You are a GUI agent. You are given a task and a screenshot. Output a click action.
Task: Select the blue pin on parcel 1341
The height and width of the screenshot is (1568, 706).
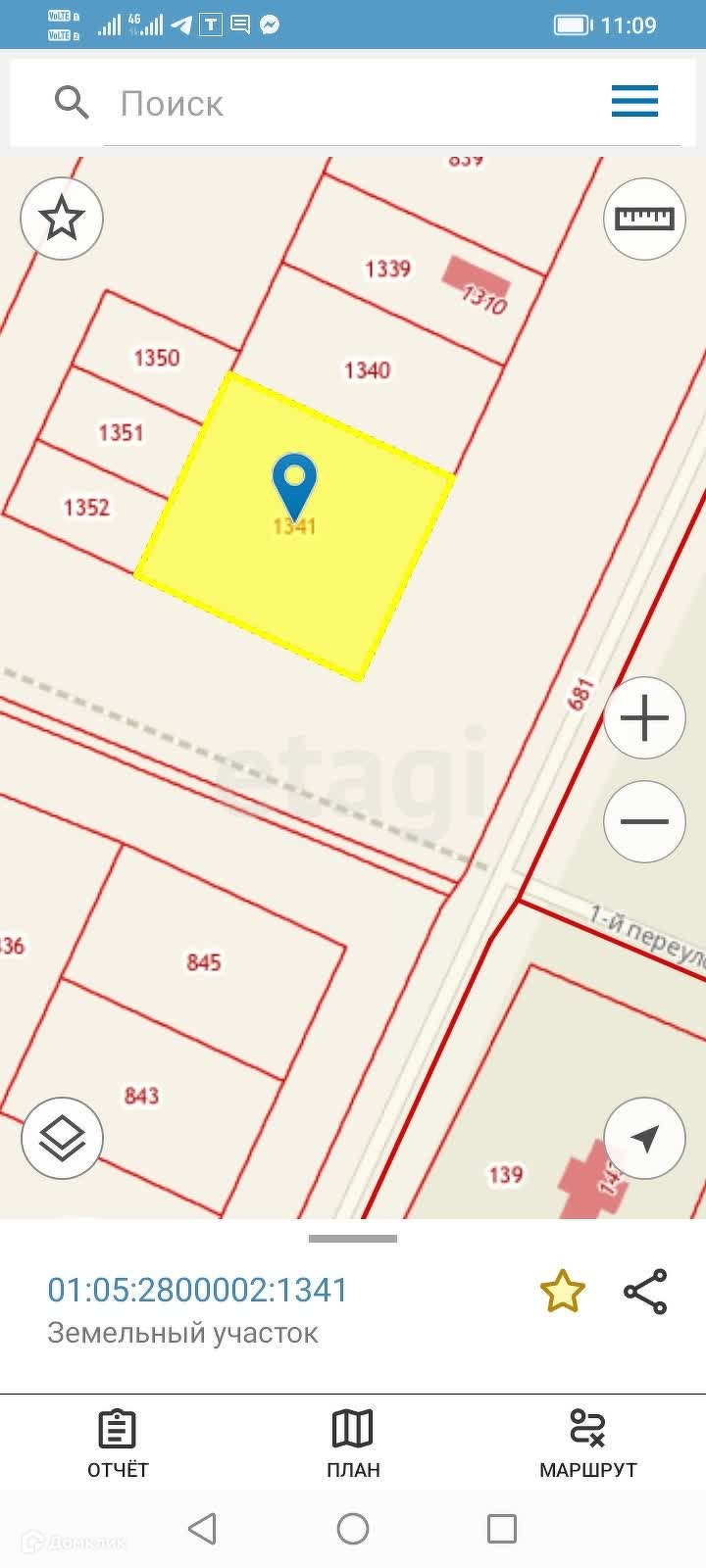click(294, 482)
